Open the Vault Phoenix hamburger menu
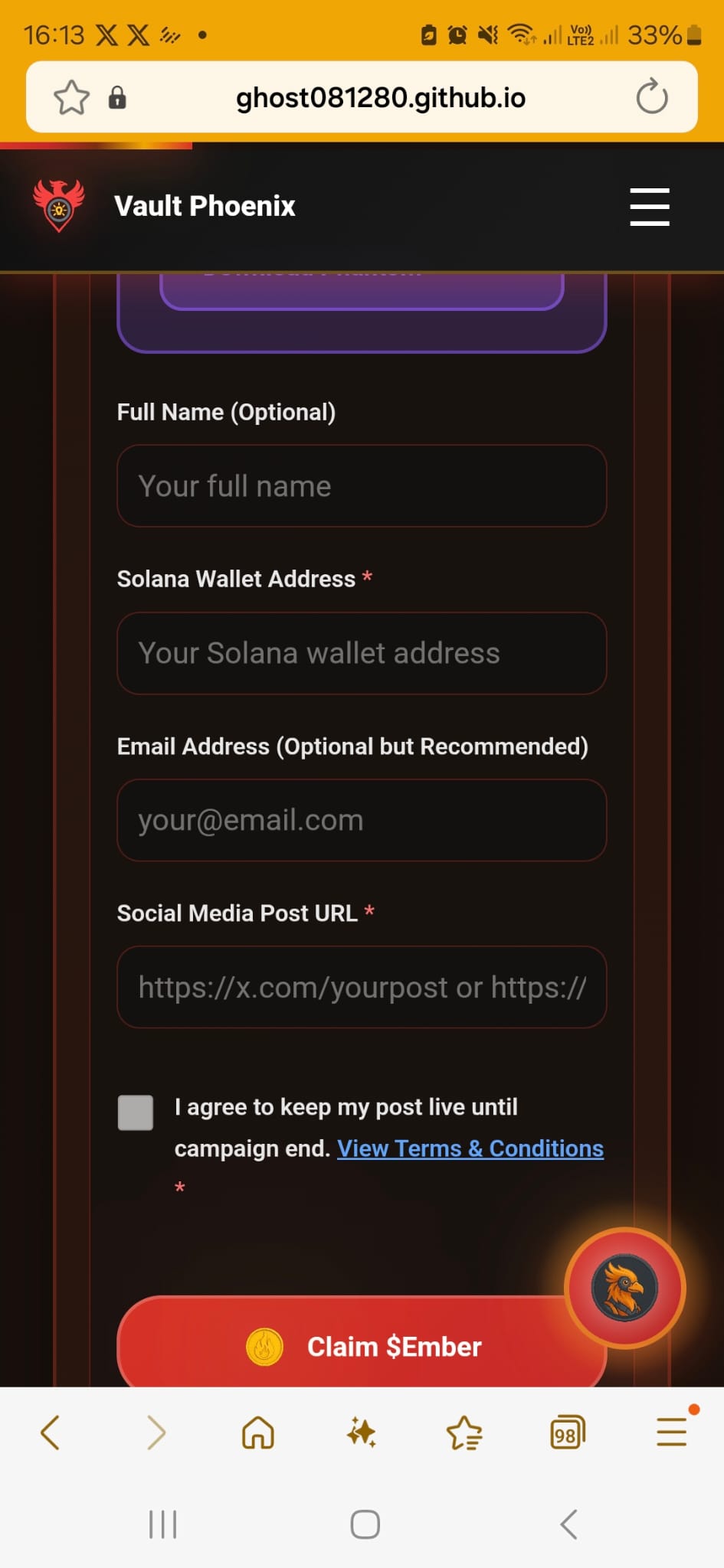This screenshot has width=724, height=1568. coord(649,207)
